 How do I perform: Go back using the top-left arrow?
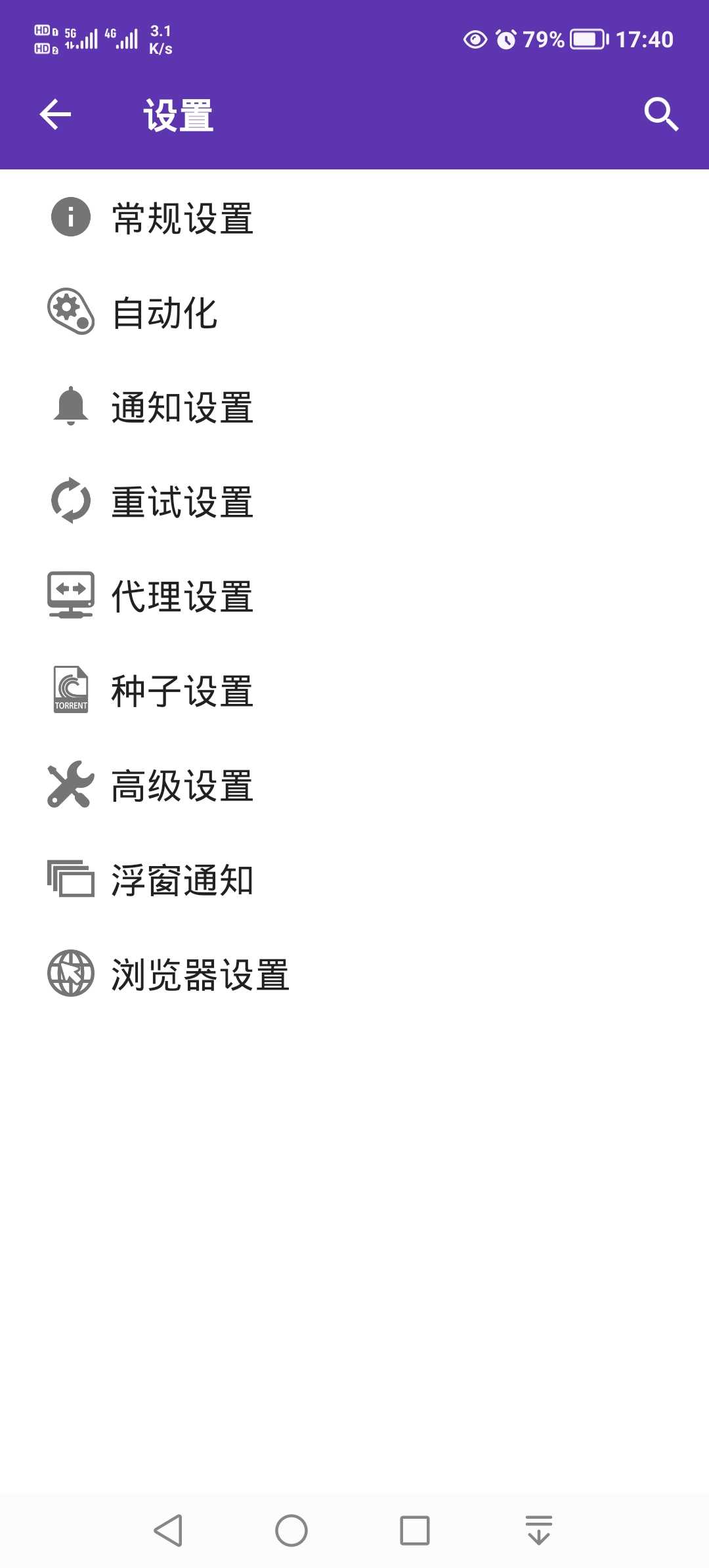click(55, 115)
